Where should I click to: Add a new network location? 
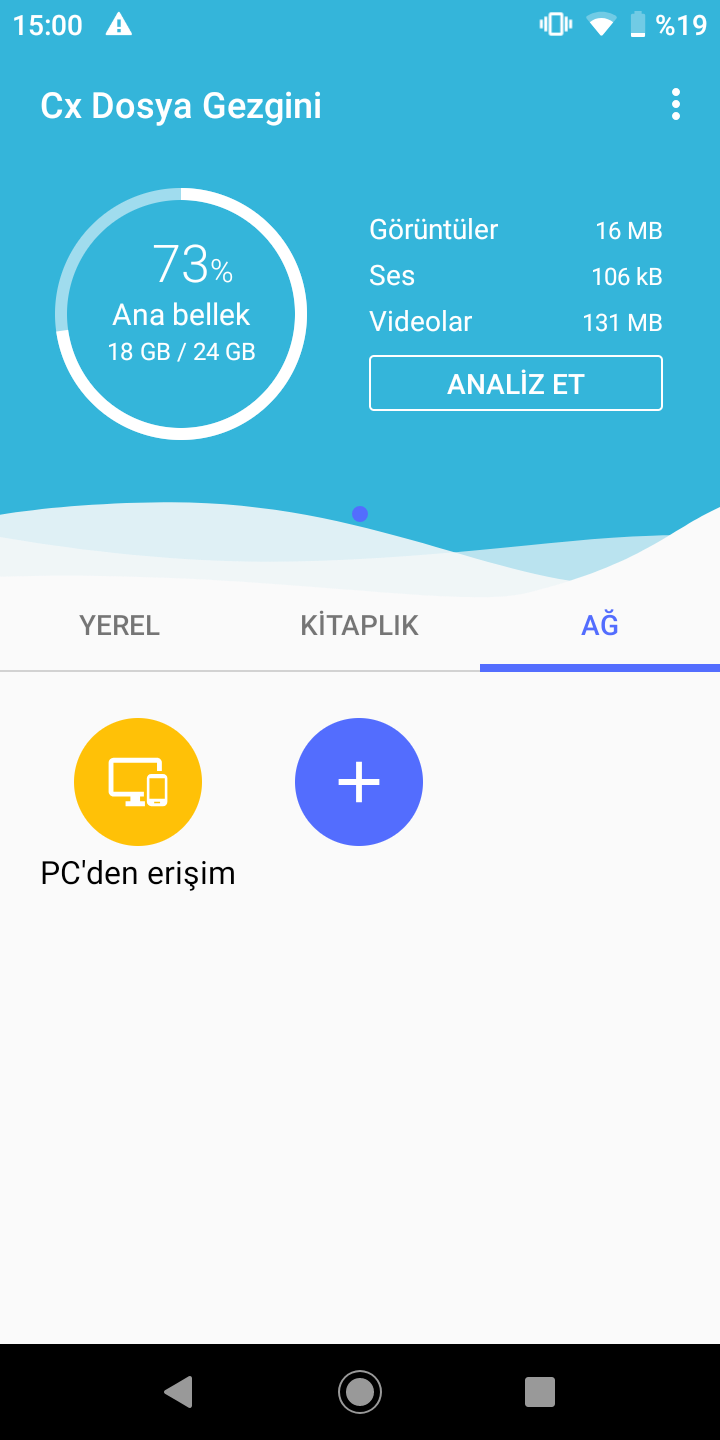point(359,782)
